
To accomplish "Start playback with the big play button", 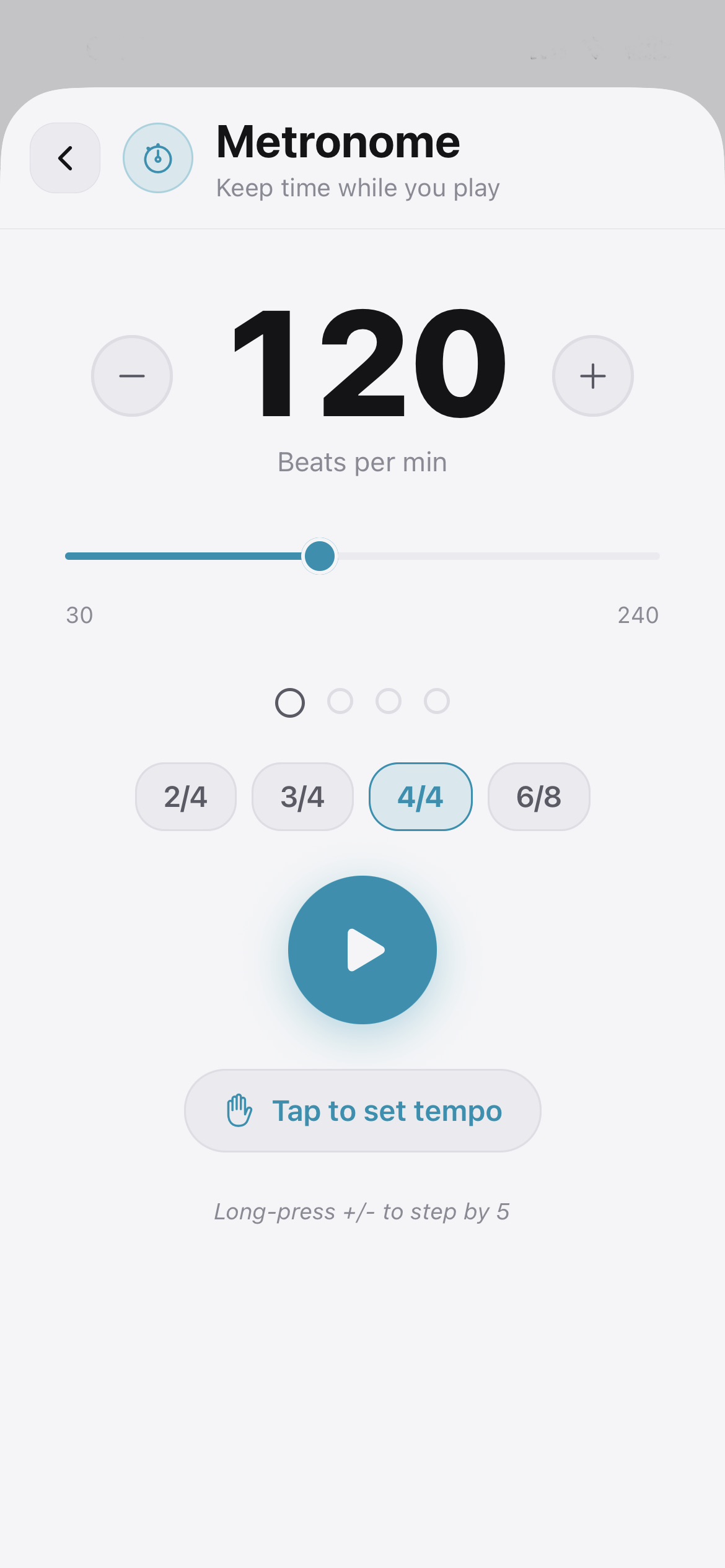I will 362,950.
